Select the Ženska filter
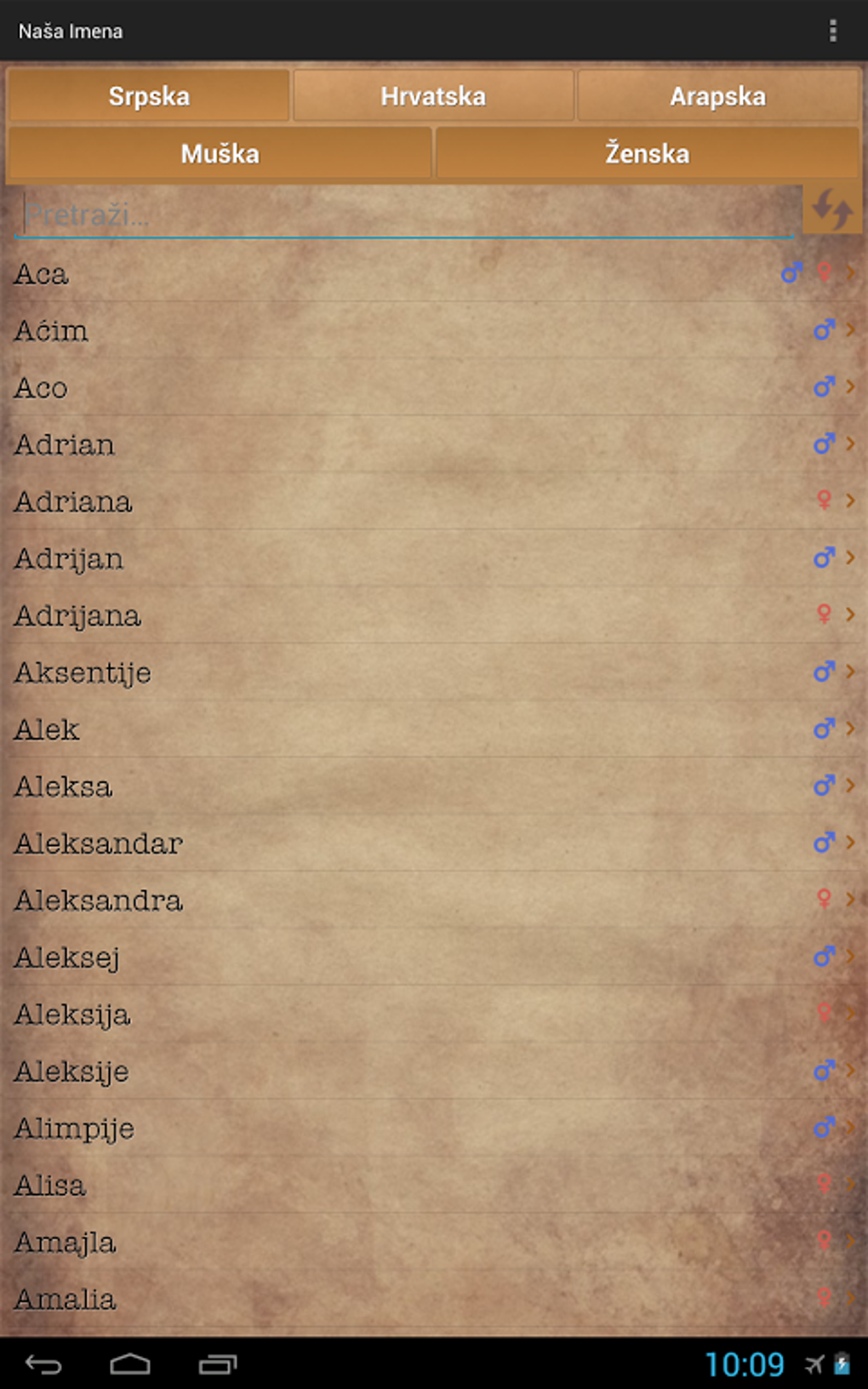Image resolution: width=868 pixels, height=1389 pixels. 648,154
